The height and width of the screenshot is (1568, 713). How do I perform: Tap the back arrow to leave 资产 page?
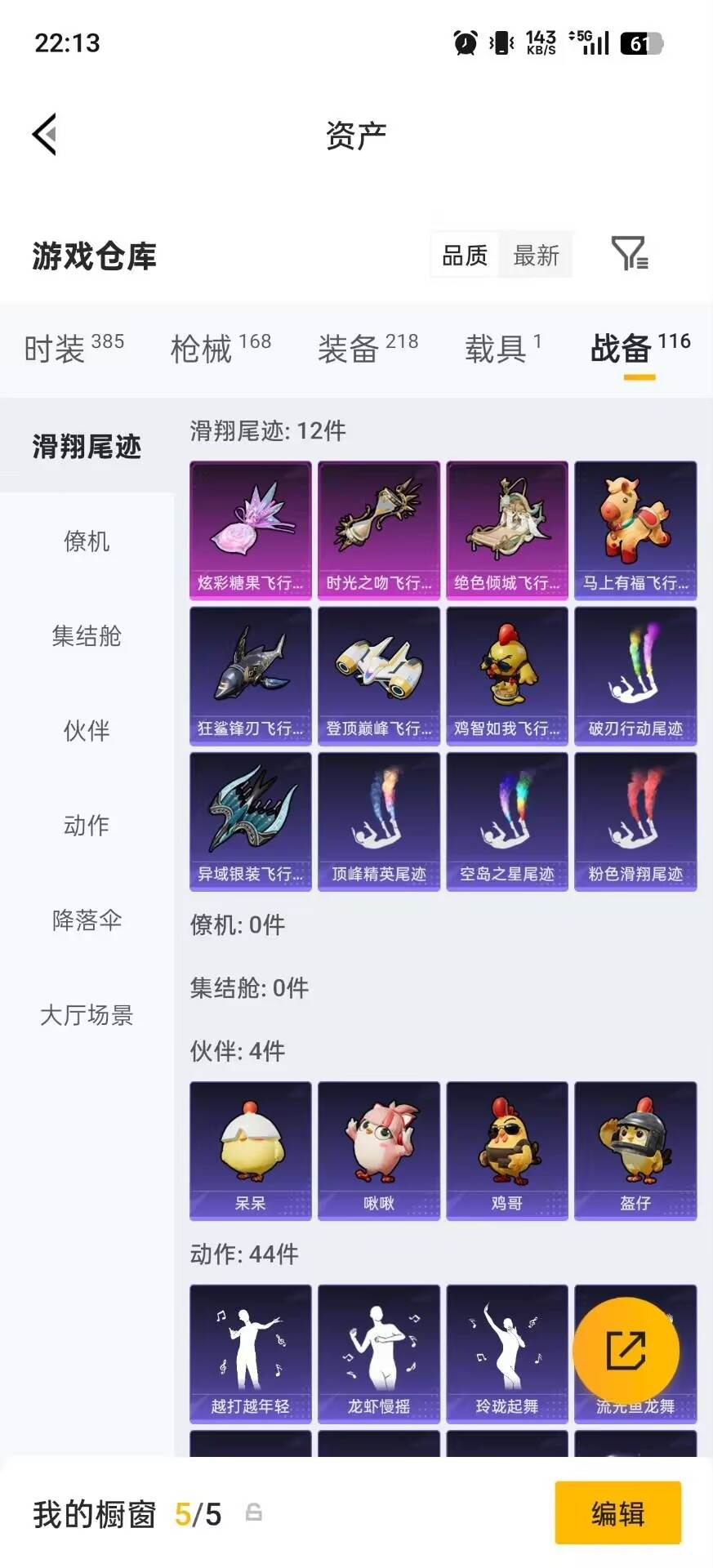pos(45,135)
